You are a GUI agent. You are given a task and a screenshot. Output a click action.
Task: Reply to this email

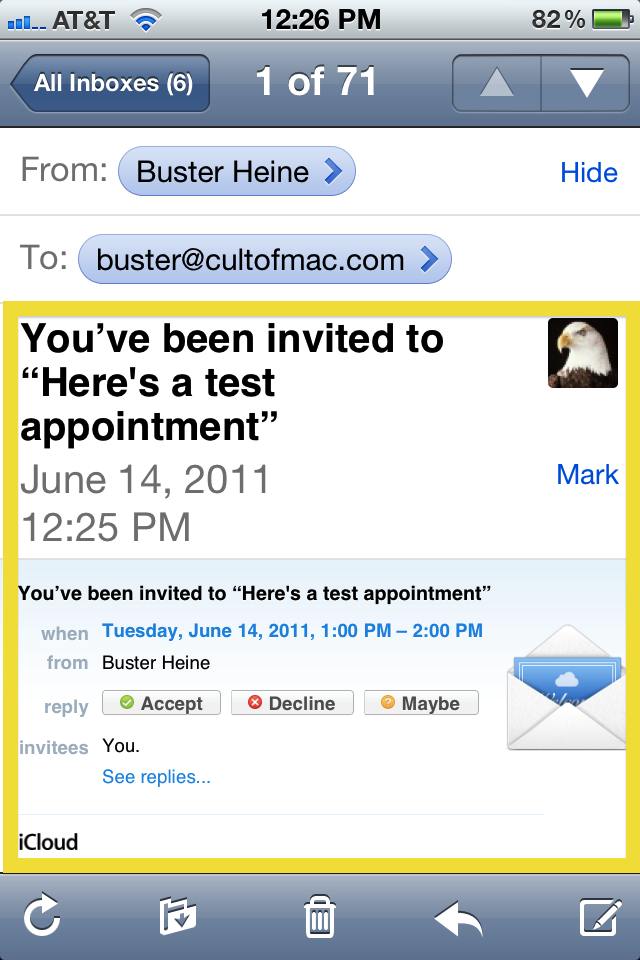click(459, 916)
